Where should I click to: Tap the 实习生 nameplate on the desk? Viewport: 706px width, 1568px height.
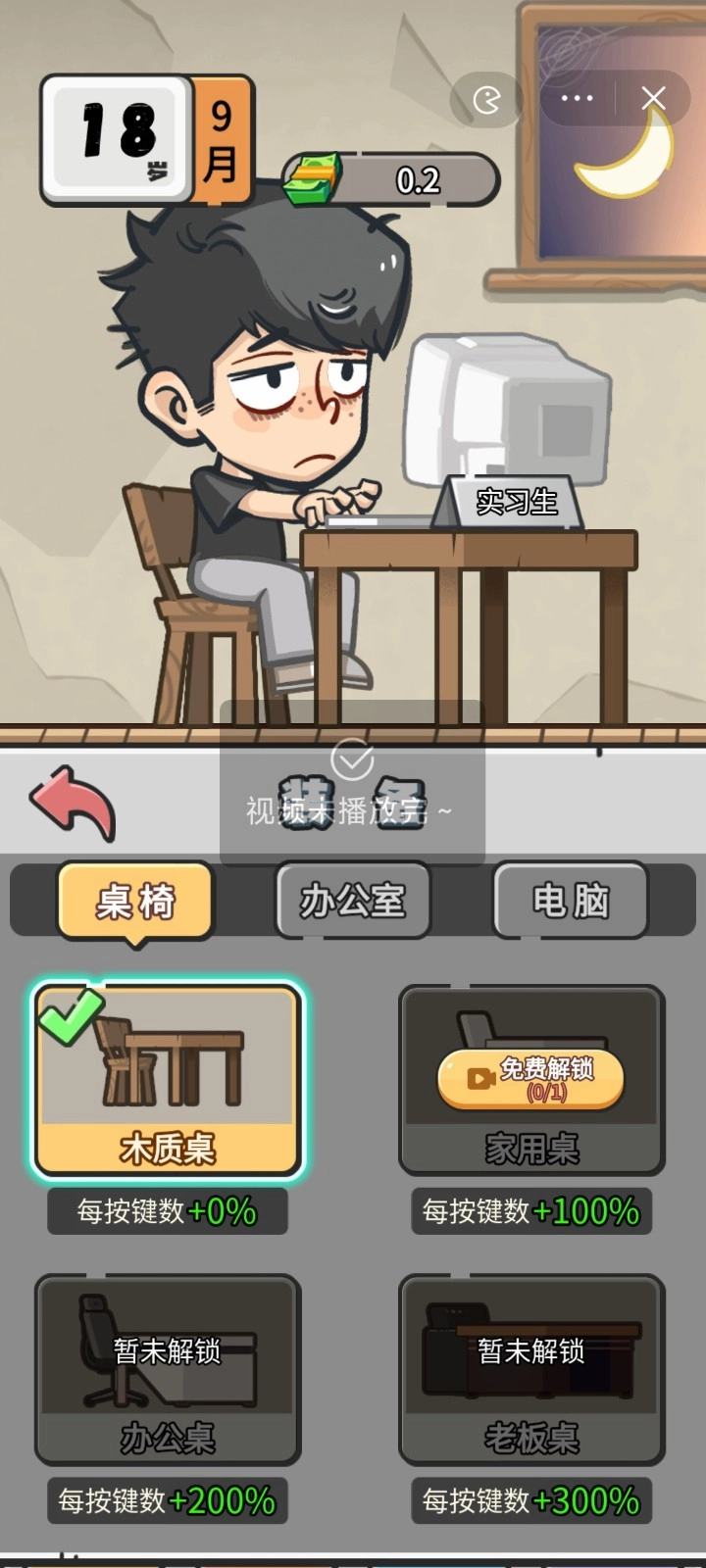point(514,502)
